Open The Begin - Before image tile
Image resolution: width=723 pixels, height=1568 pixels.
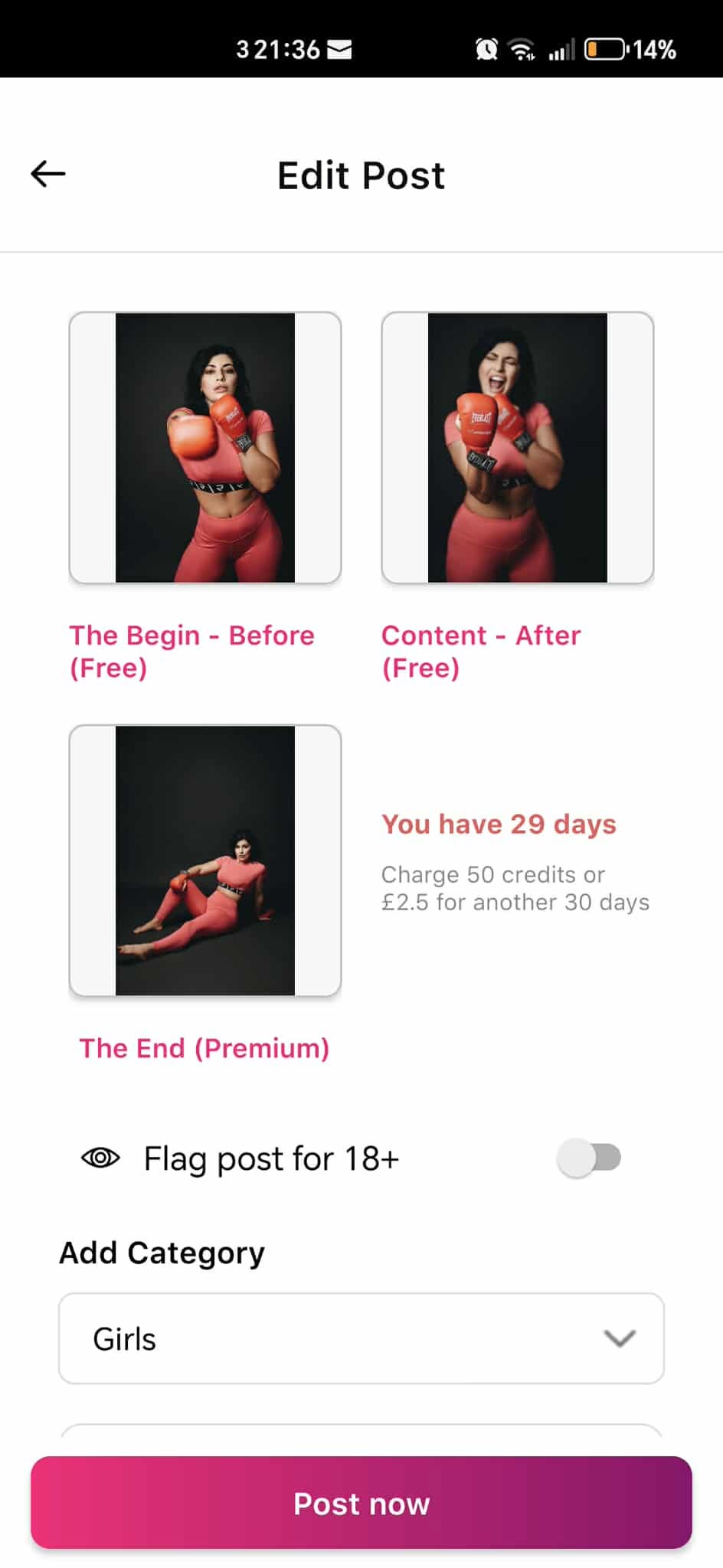[205, 448]
